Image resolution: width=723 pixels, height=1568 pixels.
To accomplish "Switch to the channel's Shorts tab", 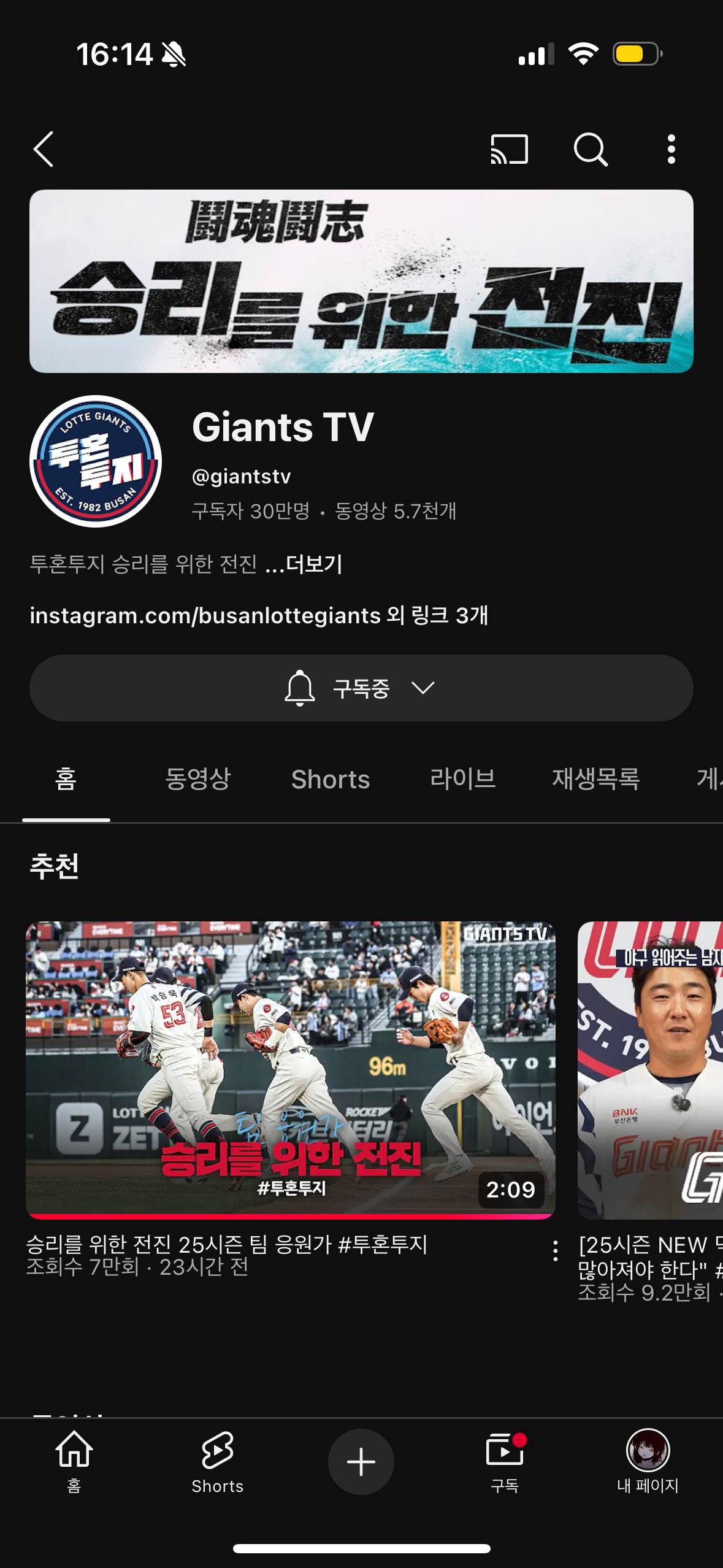I will [331, 779].
